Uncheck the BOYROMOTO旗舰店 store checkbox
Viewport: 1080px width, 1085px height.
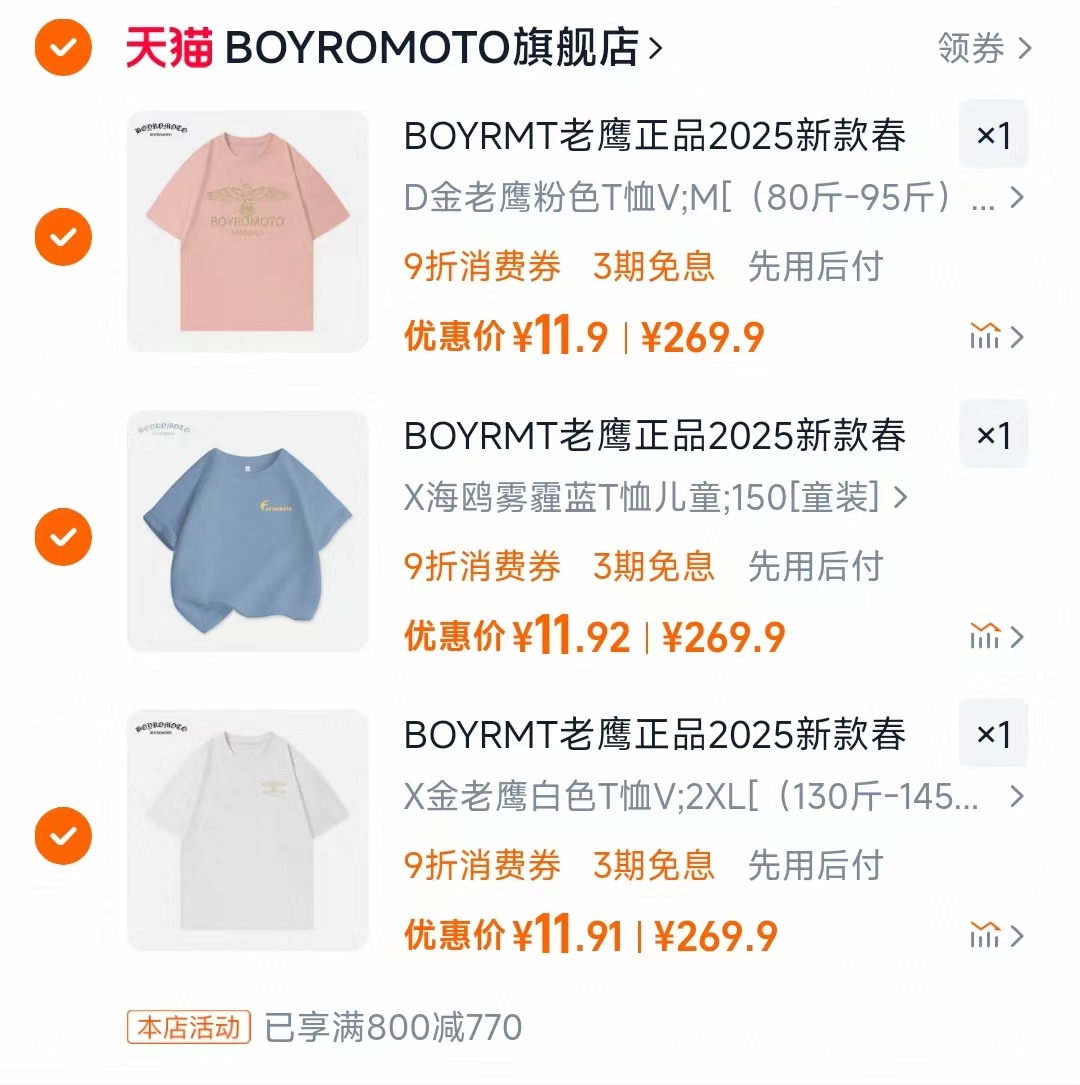[63, 47]
